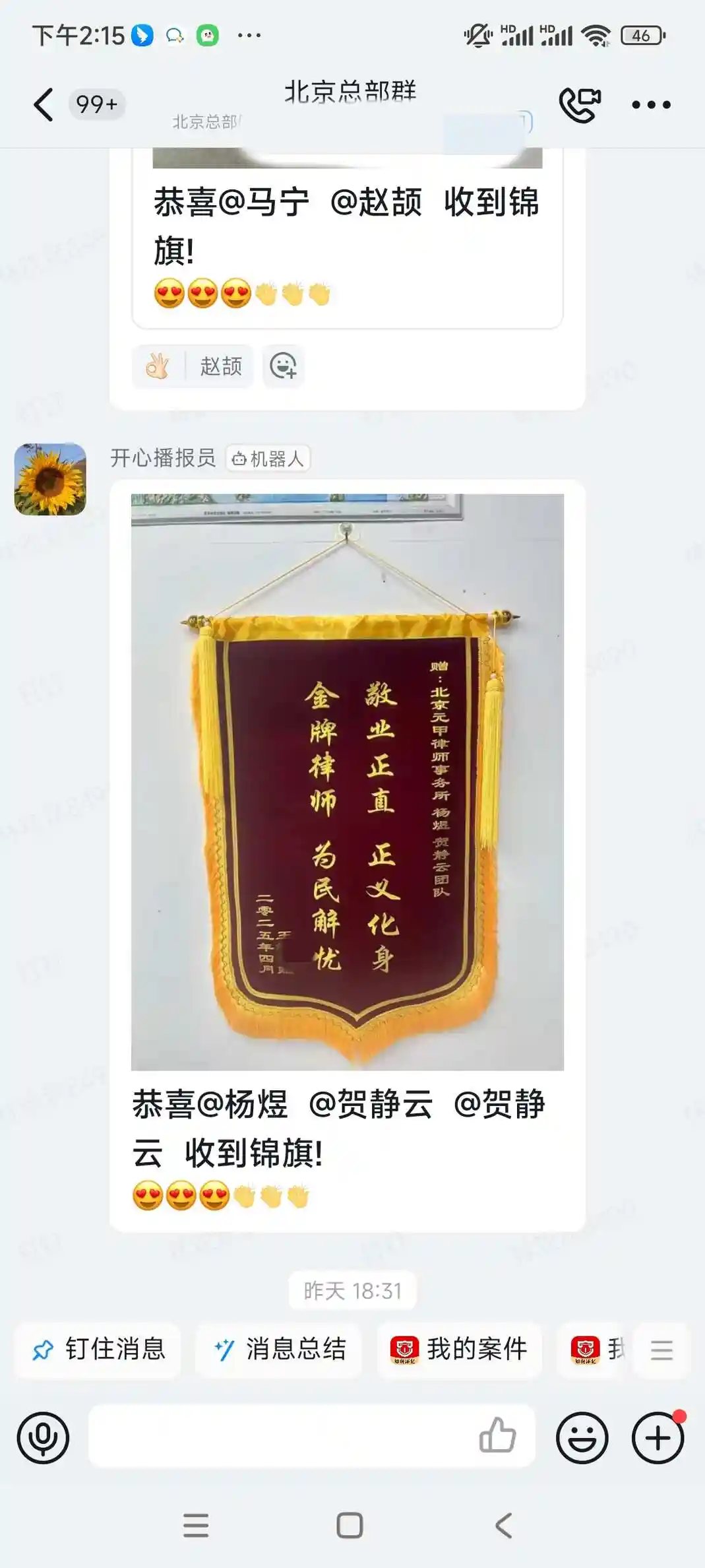Viewport: 705px width, 1568px height.
Task: Go back to the chat list
Action: click(44, 104)
